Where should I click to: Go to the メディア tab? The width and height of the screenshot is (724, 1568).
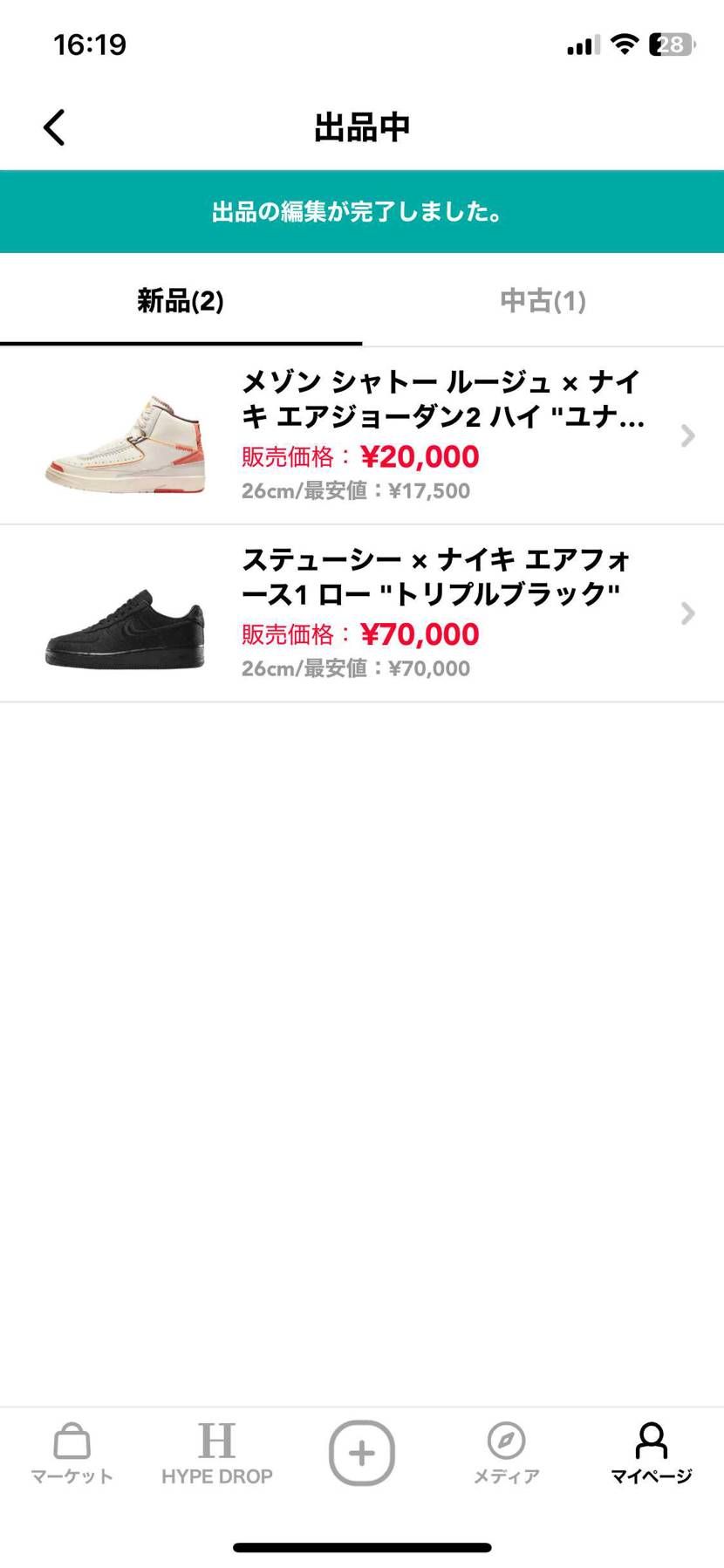pyautogui.click(x=506, y=1453)
